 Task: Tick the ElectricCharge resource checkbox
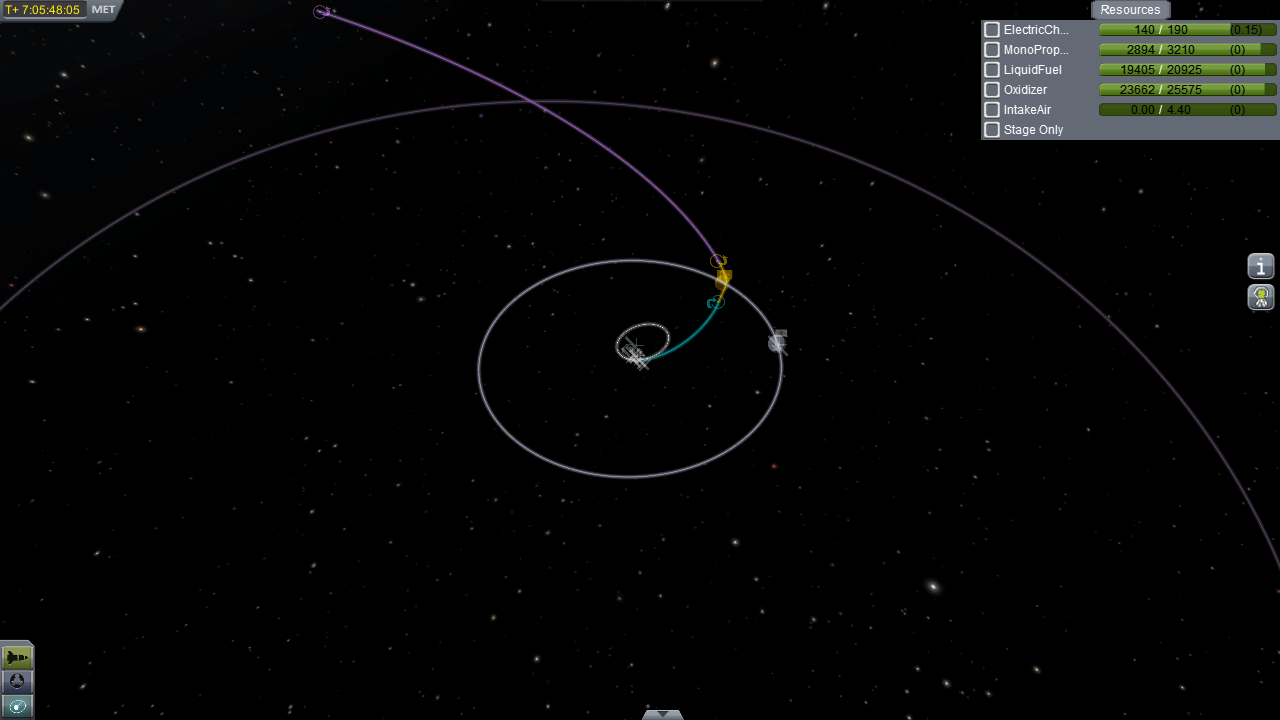(x=992, y=30)
